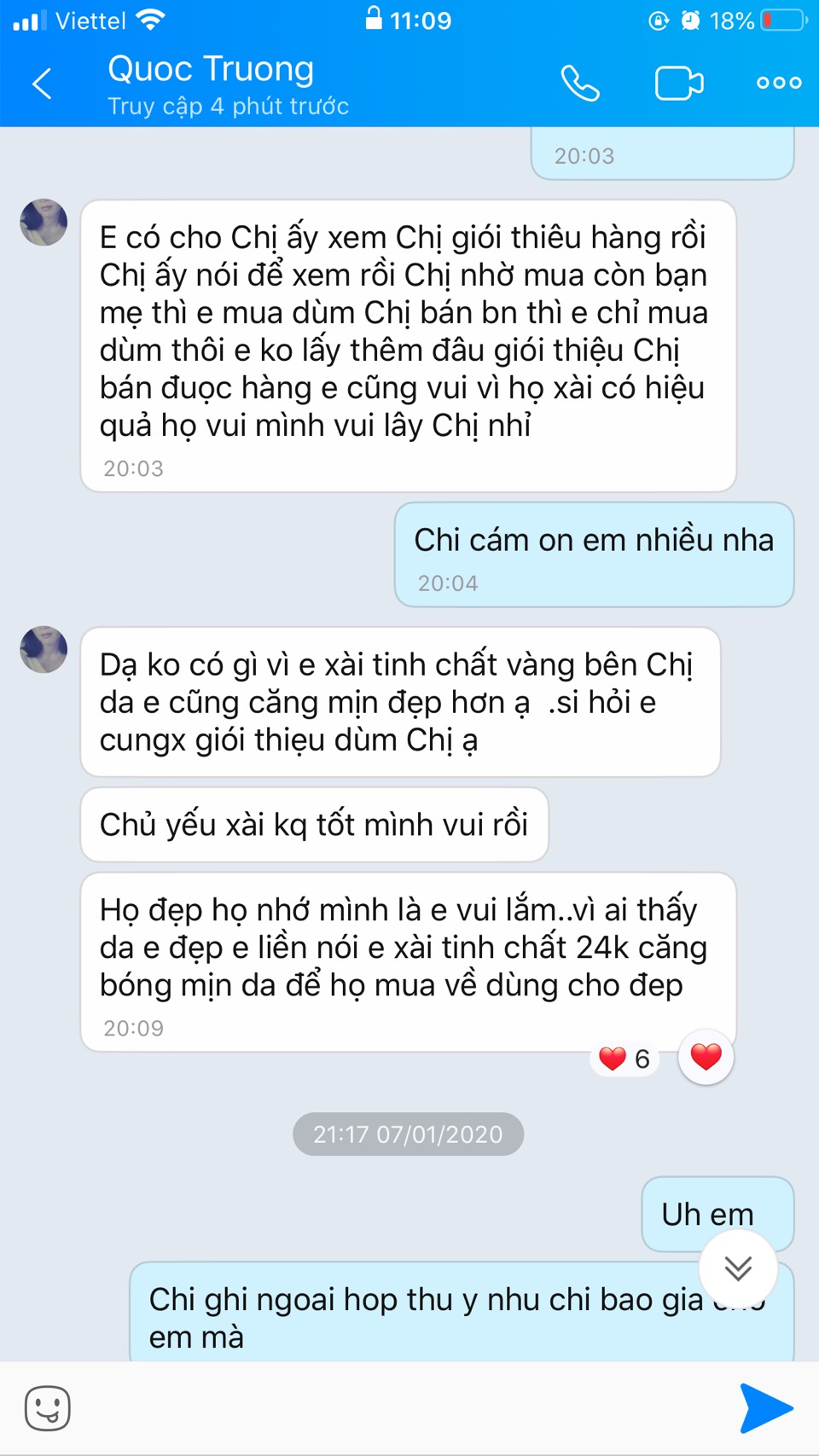Start a video call with Quoc Truong

[x=679, y=84]
